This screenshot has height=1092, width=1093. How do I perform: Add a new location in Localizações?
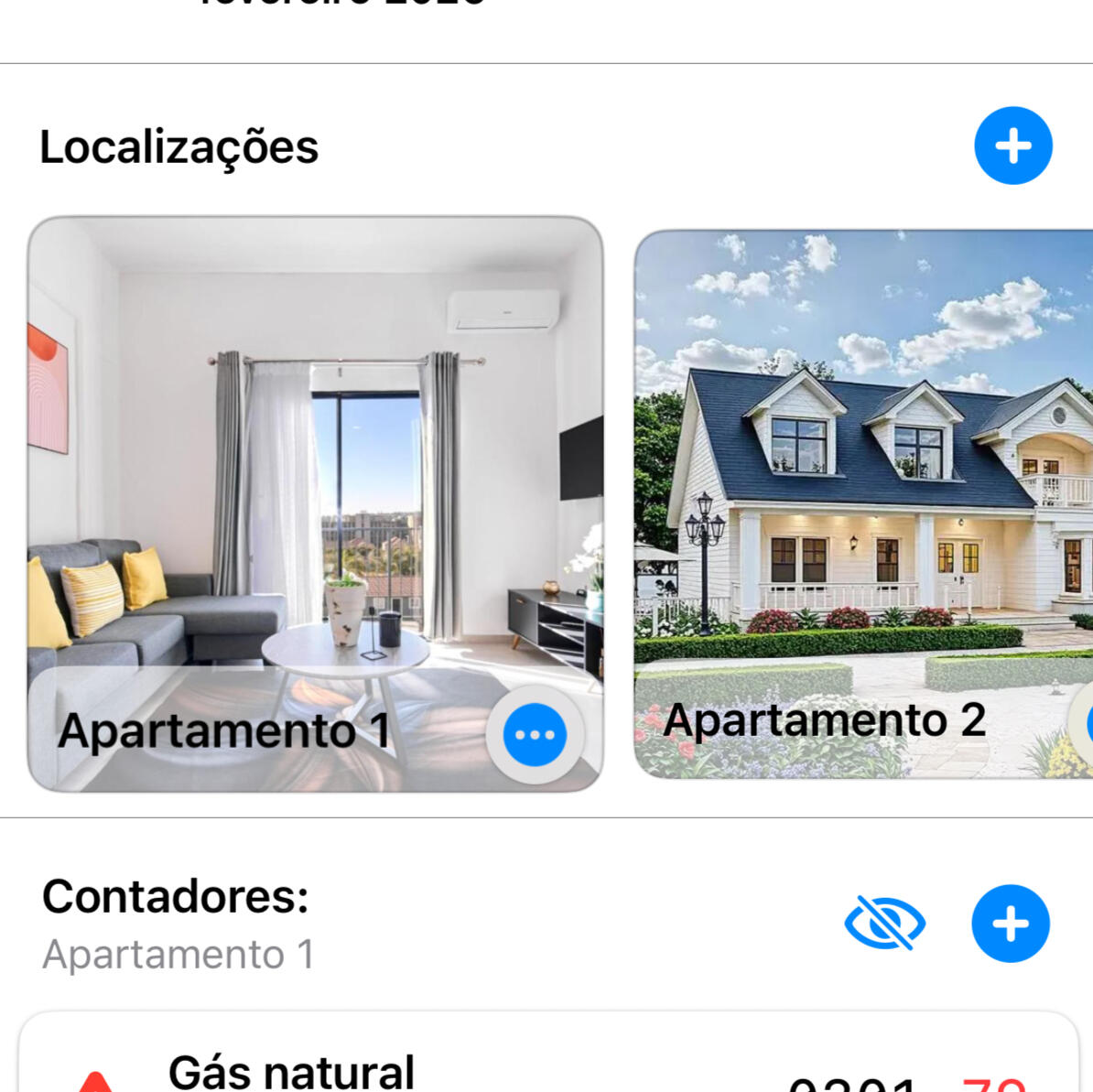pos(1012,146)
